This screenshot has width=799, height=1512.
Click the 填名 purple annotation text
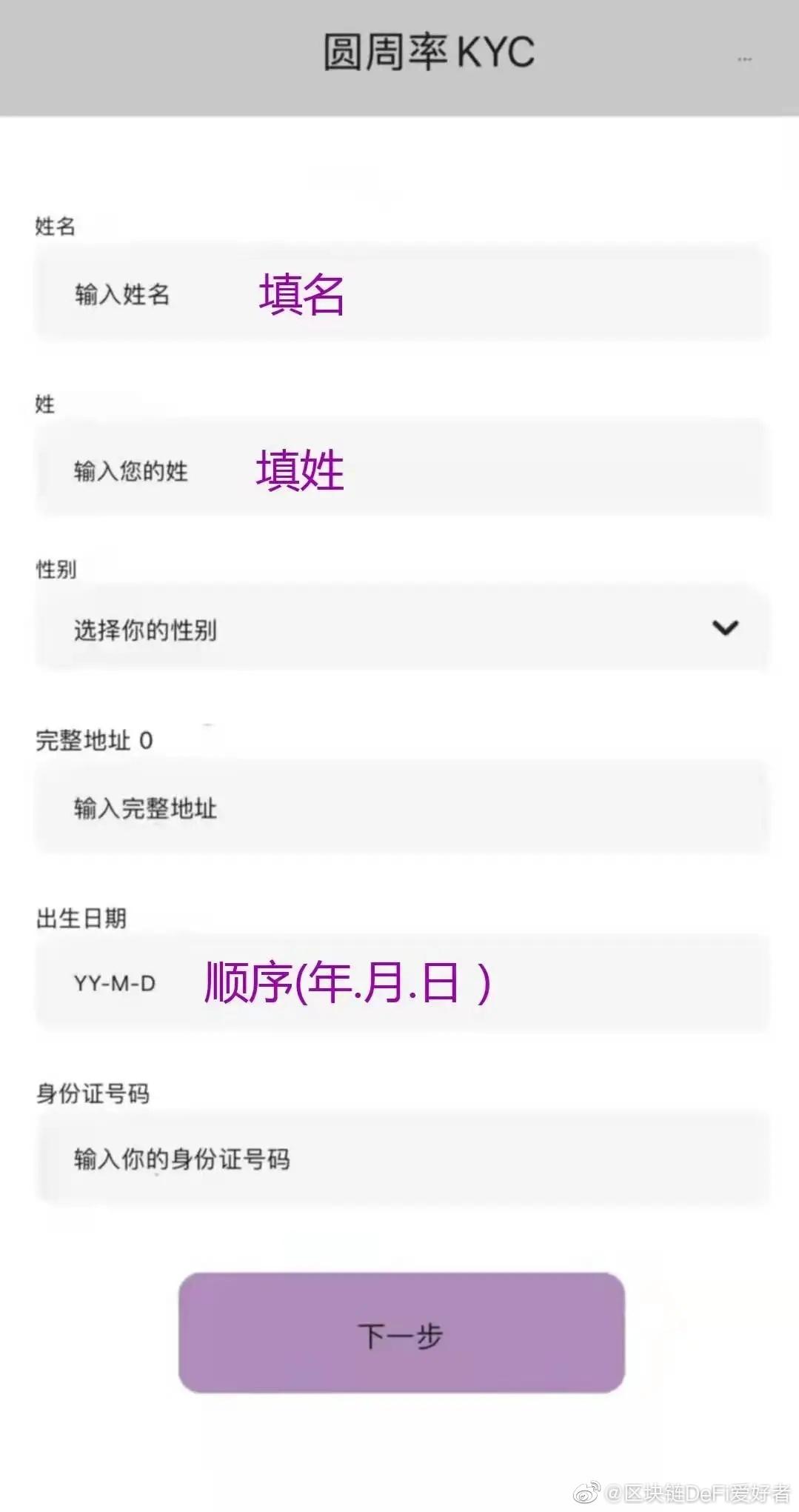click(x=299, y=293)
